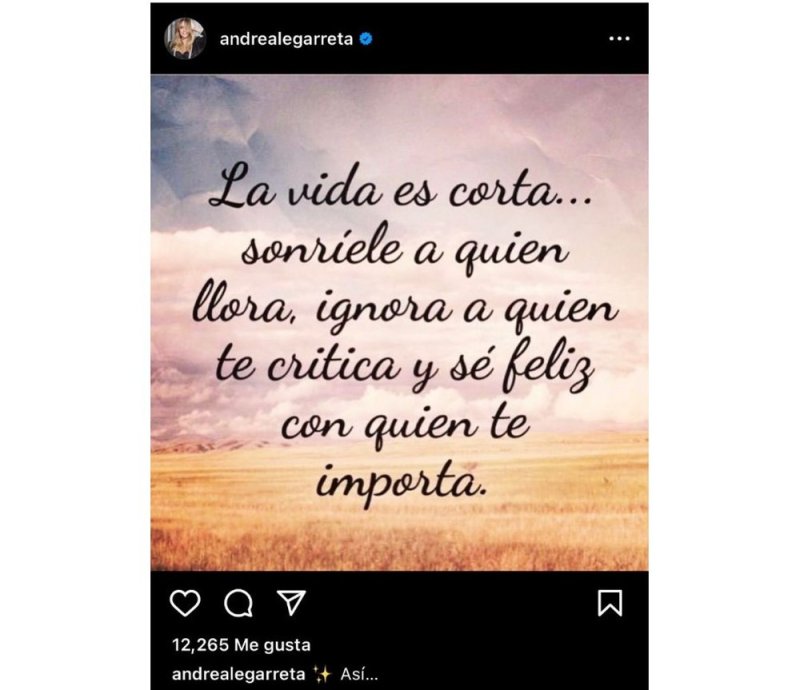
Task: Expand the truncated caption "Así..."
Action: tap(363, 674)
